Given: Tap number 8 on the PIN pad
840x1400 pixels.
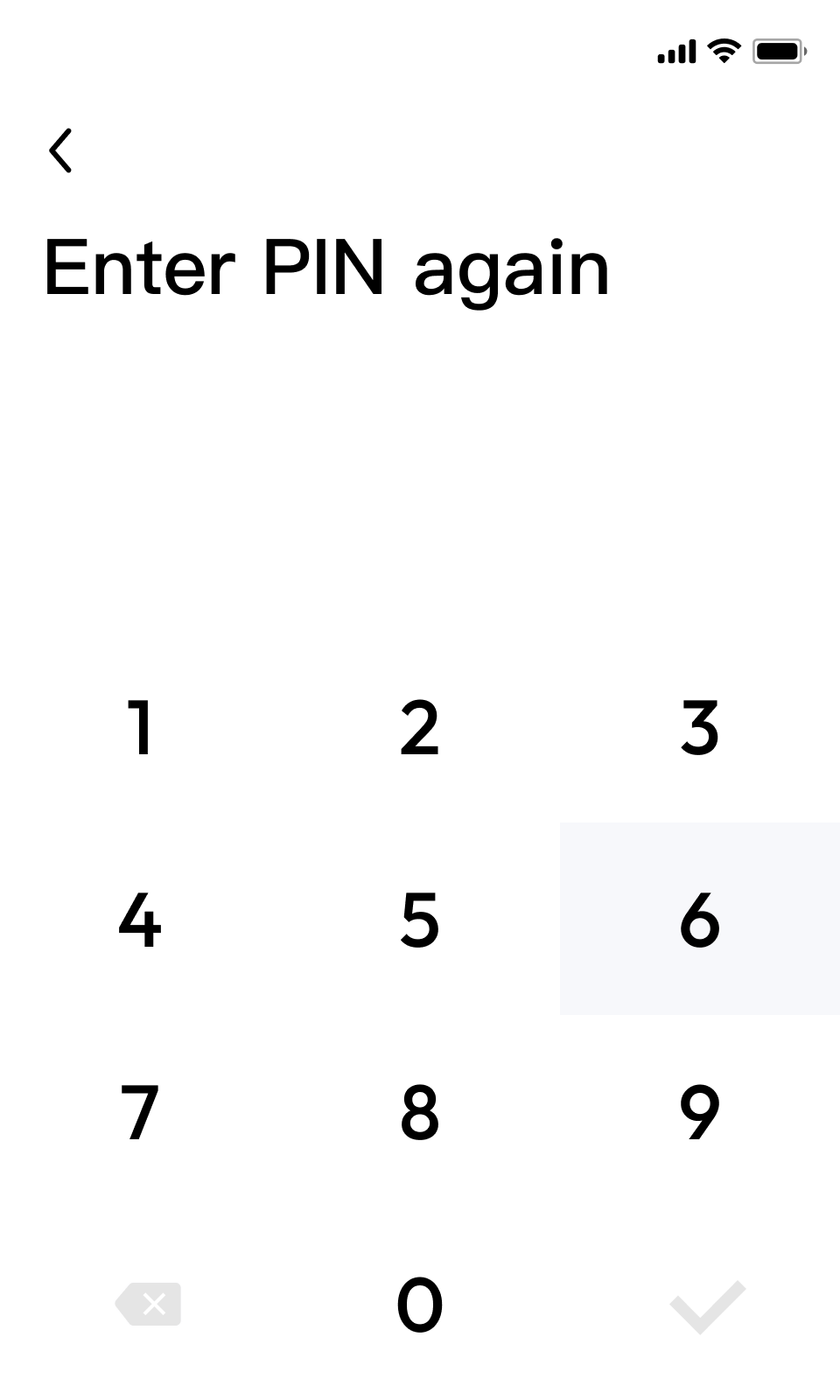Looking at the screenshot, I should click(420, 1112).
